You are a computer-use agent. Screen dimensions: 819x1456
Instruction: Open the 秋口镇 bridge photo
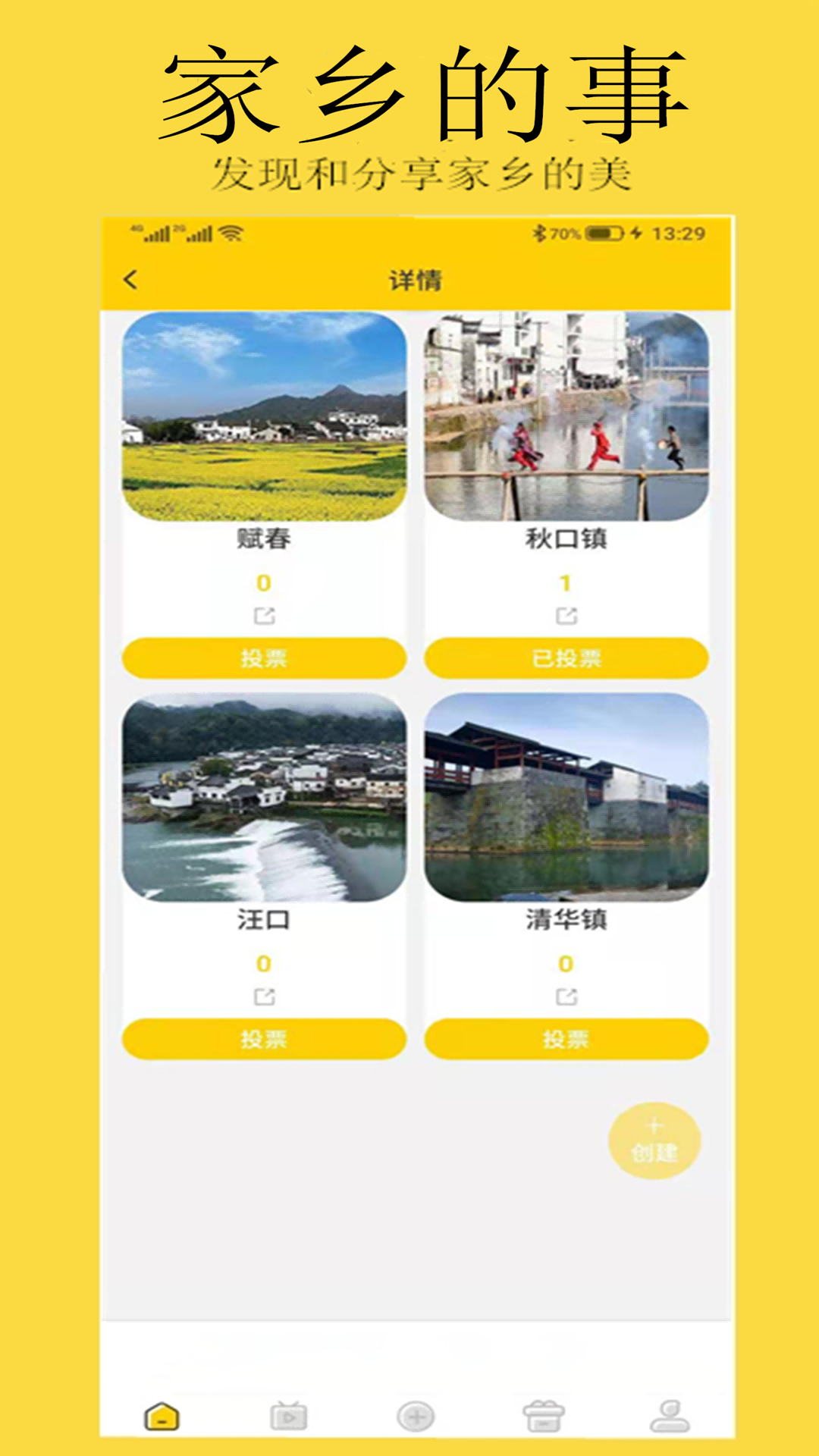tap(564, 417)
